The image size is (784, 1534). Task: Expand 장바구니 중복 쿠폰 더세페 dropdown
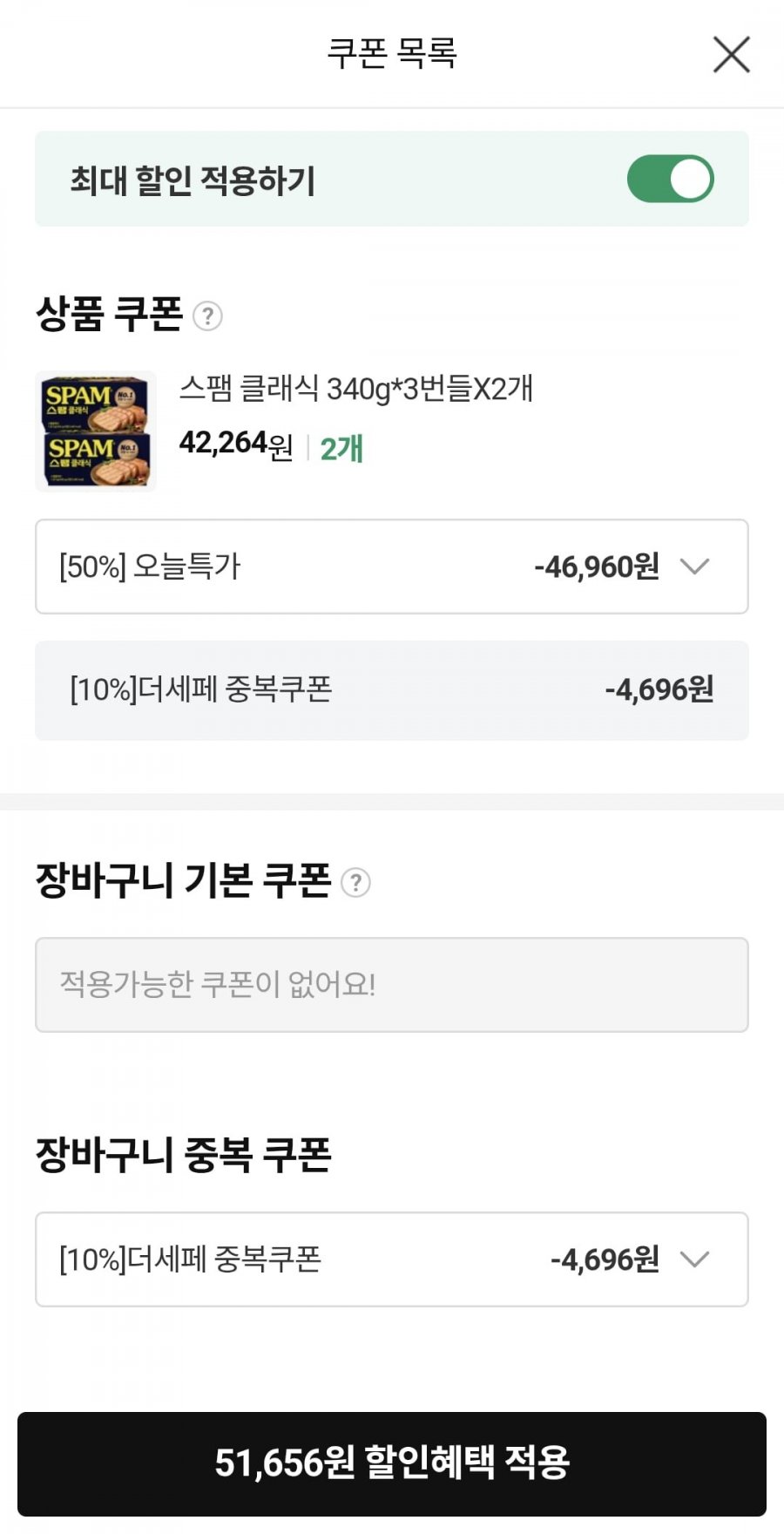[694, 1259]
